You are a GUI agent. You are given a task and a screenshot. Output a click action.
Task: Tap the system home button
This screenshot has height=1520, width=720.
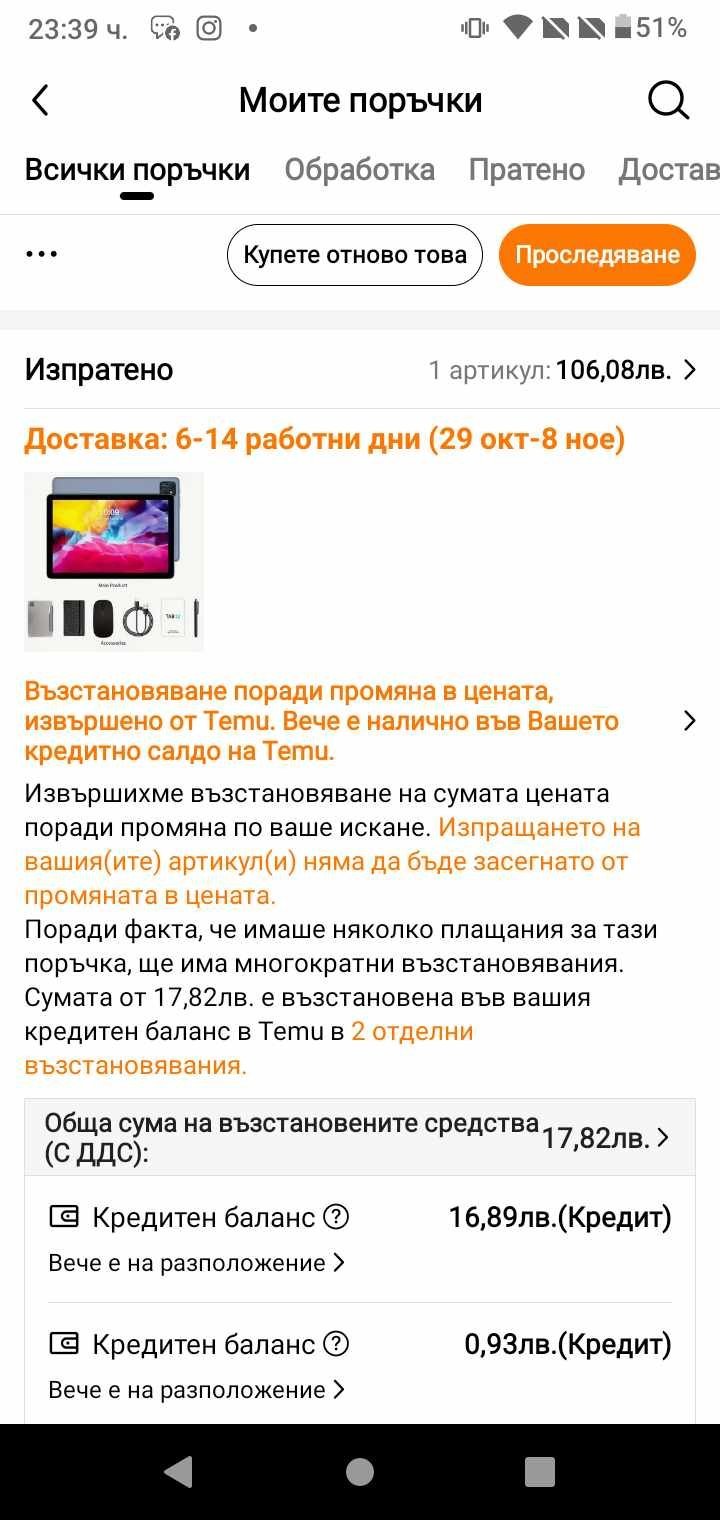360,1471
